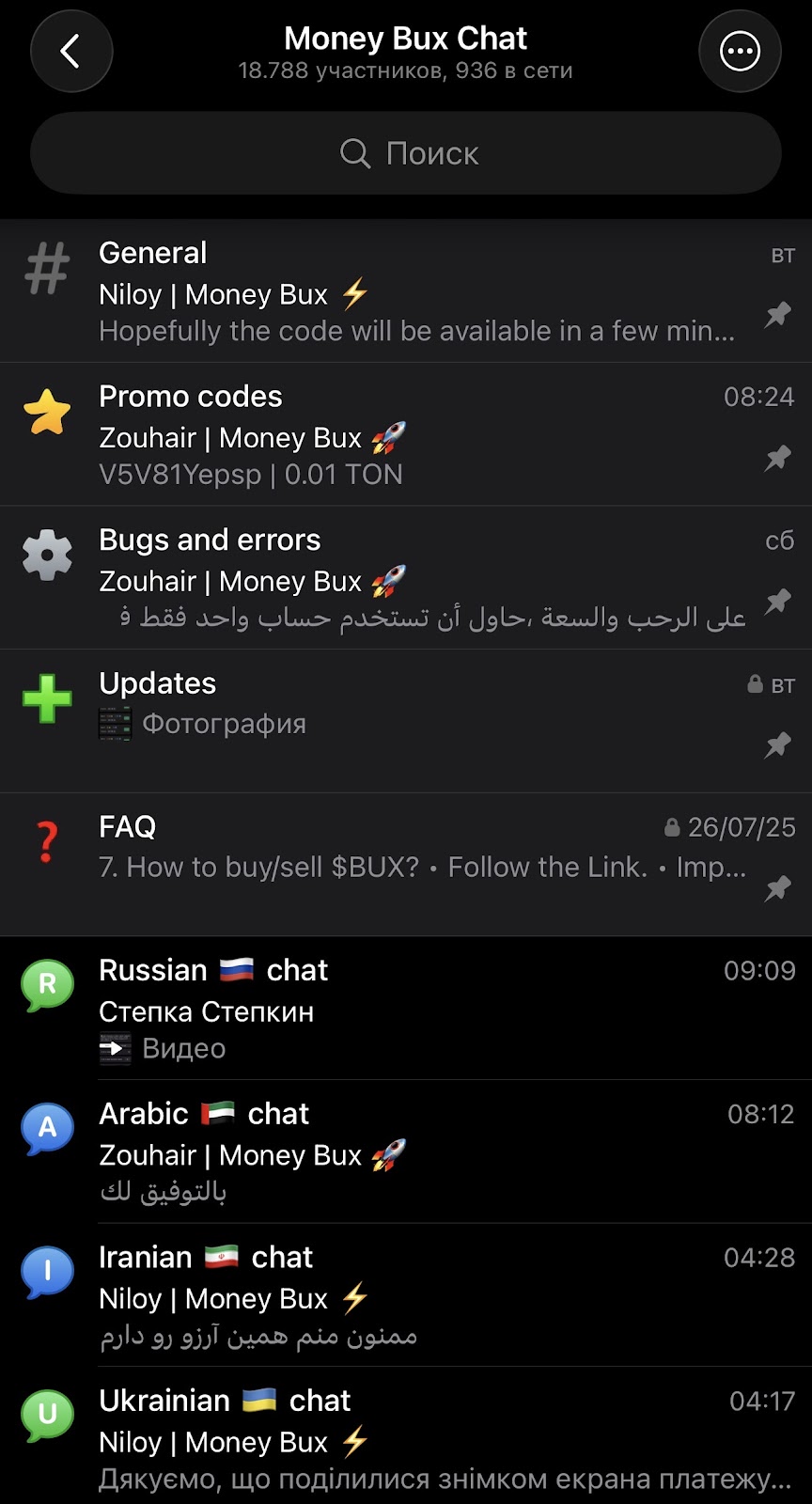This screenshot has width=812, height=1504.
Task: Go back using the arrow button
Action: click(x=71, y=52)
